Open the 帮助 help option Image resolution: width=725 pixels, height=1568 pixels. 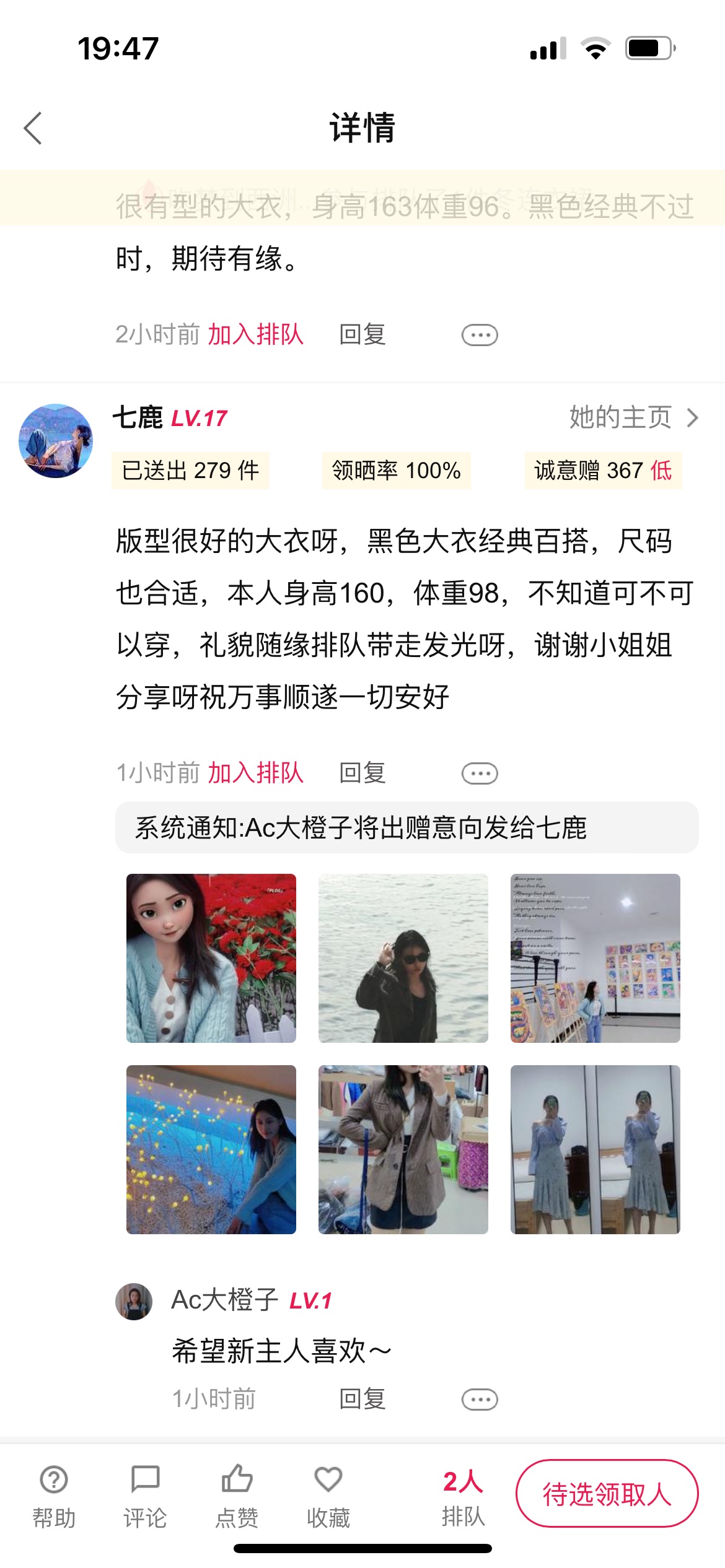(54, 1496)
